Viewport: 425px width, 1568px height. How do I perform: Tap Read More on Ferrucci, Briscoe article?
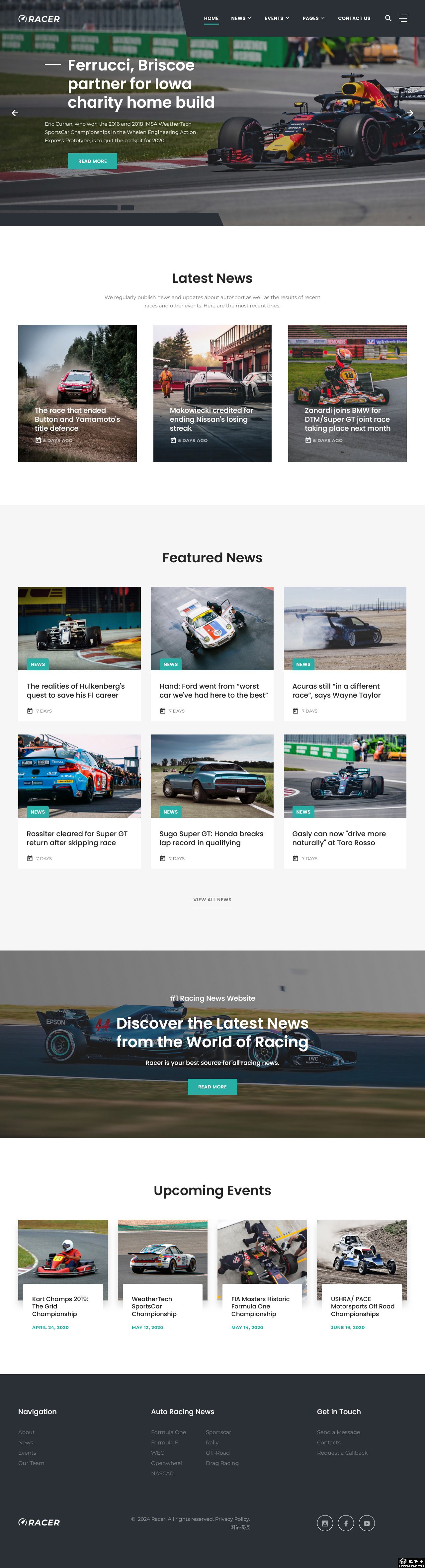tap(92, 161)
